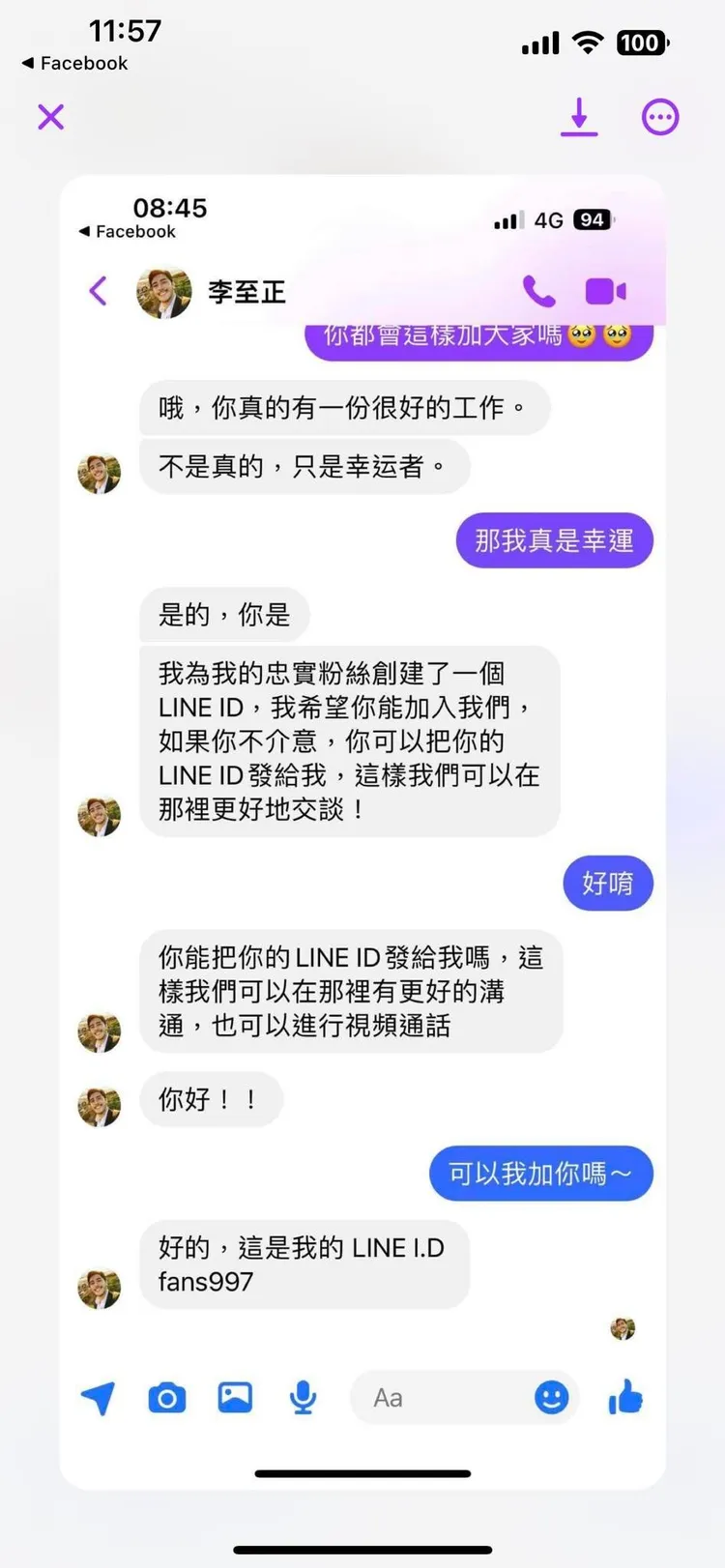
Task: Start a voice call with 李至正
Action: 540,290
